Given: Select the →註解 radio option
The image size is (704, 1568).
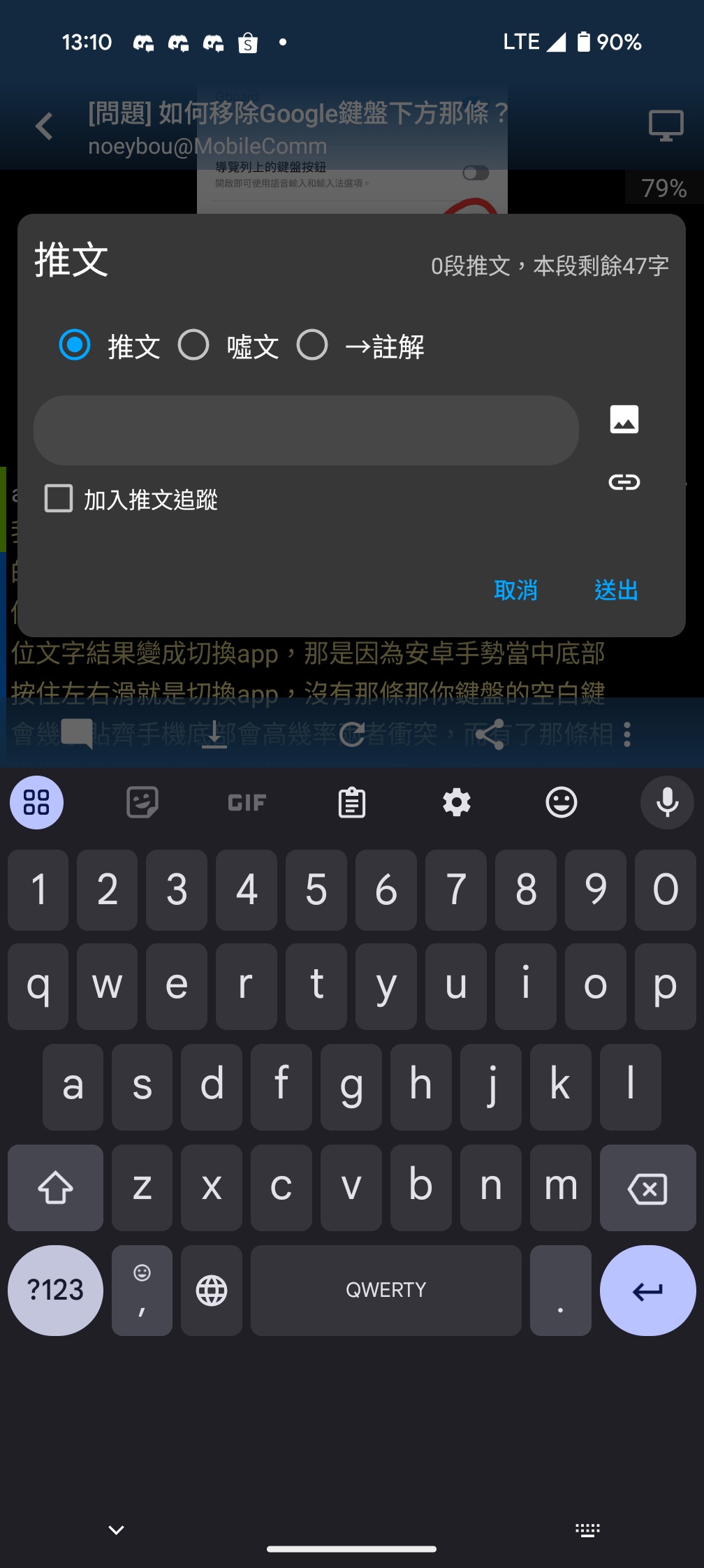Looking at the screenshot, I should pos(312,345).
